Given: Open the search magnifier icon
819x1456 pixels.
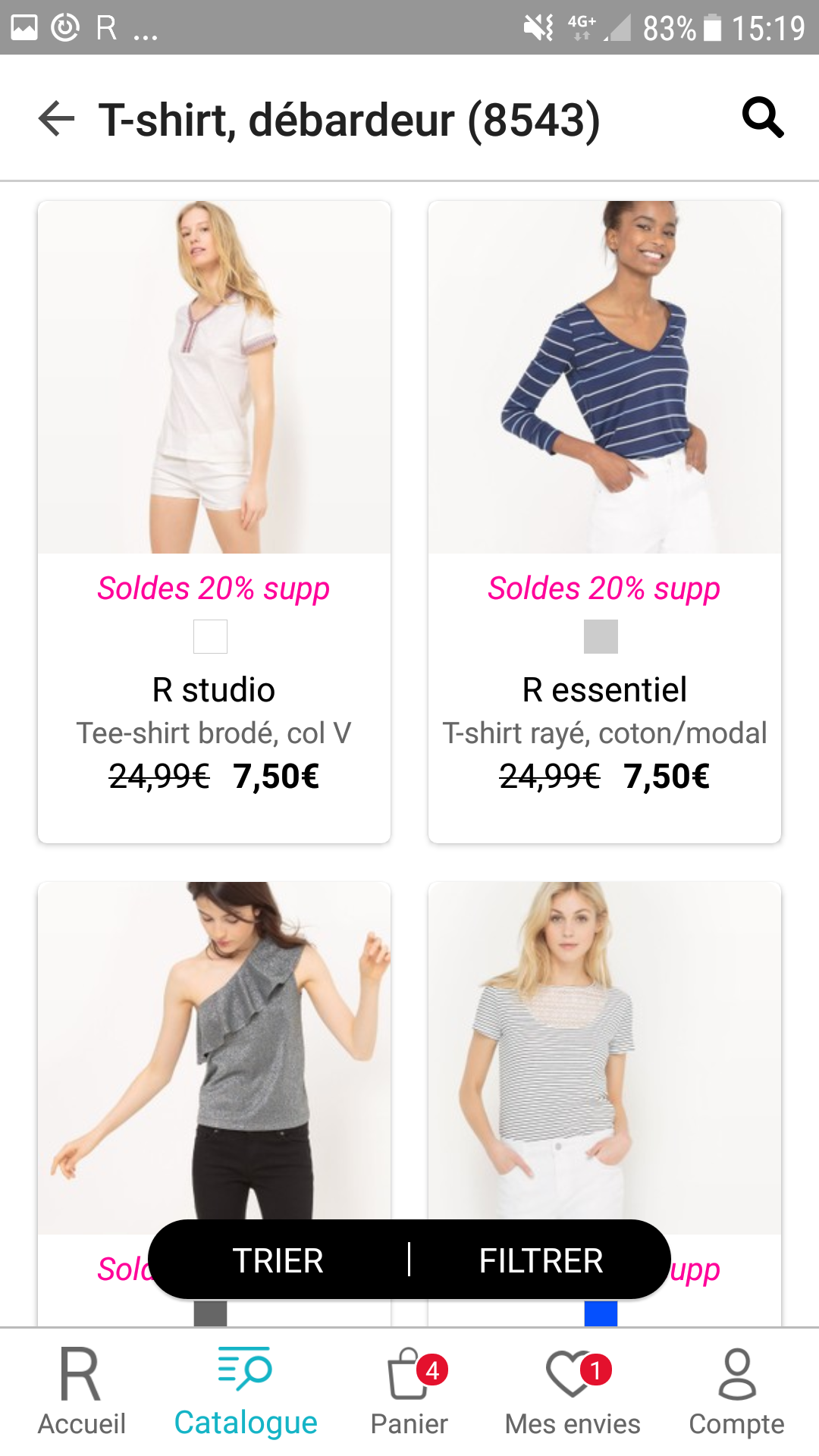Looking at the screenshot, I should [762, 118].
